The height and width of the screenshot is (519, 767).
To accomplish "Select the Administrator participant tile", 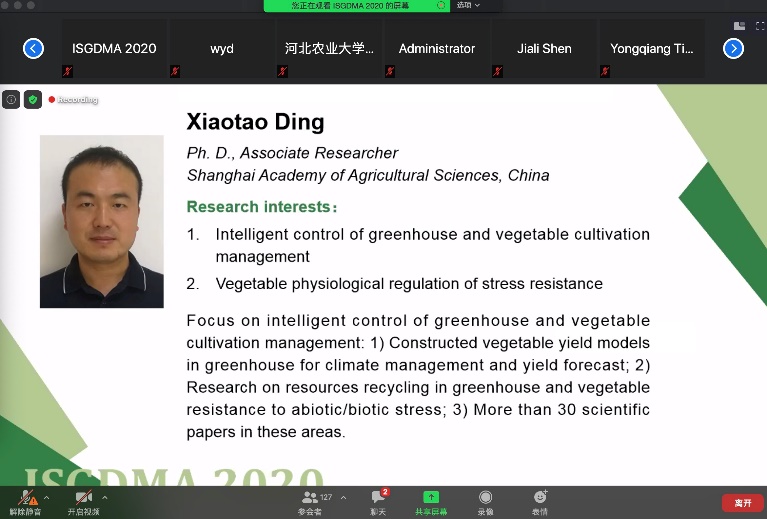I will [x=437, y=49].
